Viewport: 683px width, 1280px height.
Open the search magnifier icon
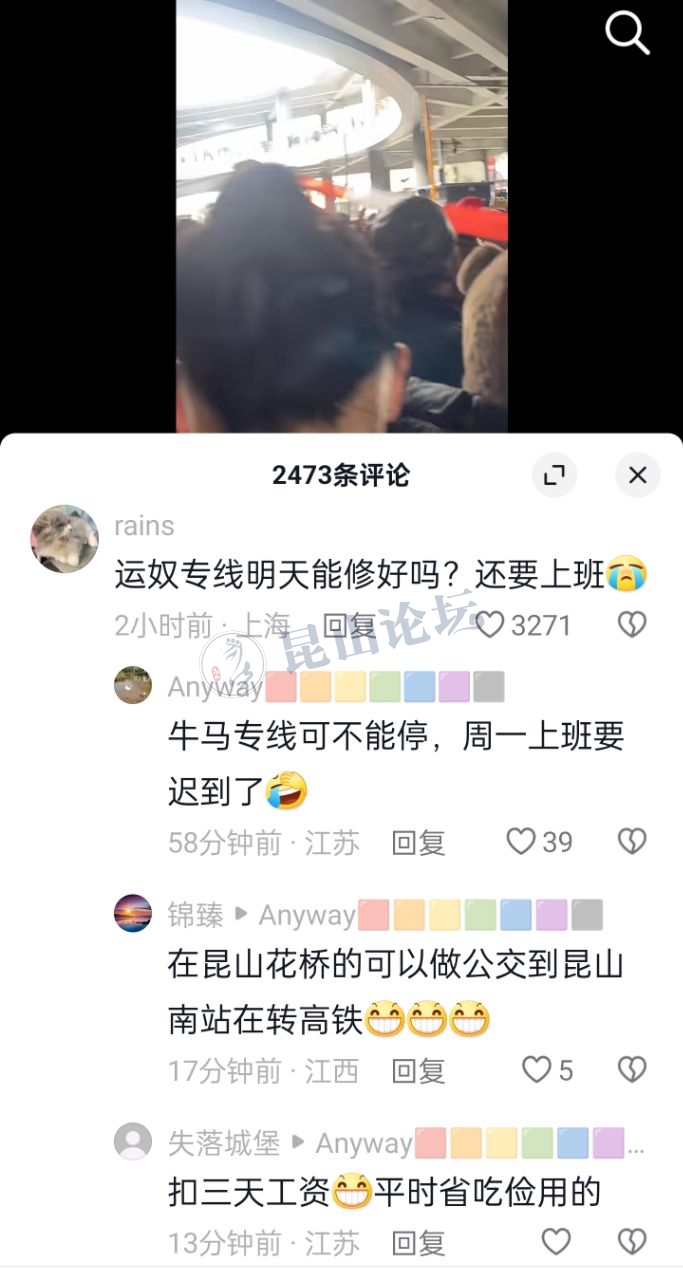[627, 34]
